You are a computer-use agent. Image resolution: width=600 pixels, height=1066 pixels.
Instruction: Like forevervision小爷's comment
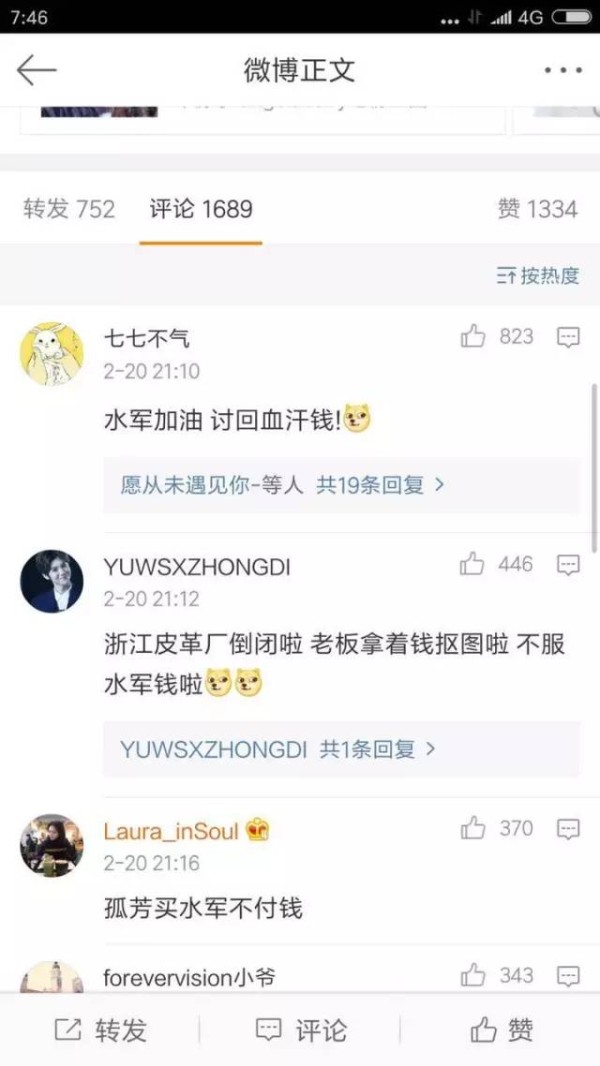pyautogui.click(x=473, y=975)
